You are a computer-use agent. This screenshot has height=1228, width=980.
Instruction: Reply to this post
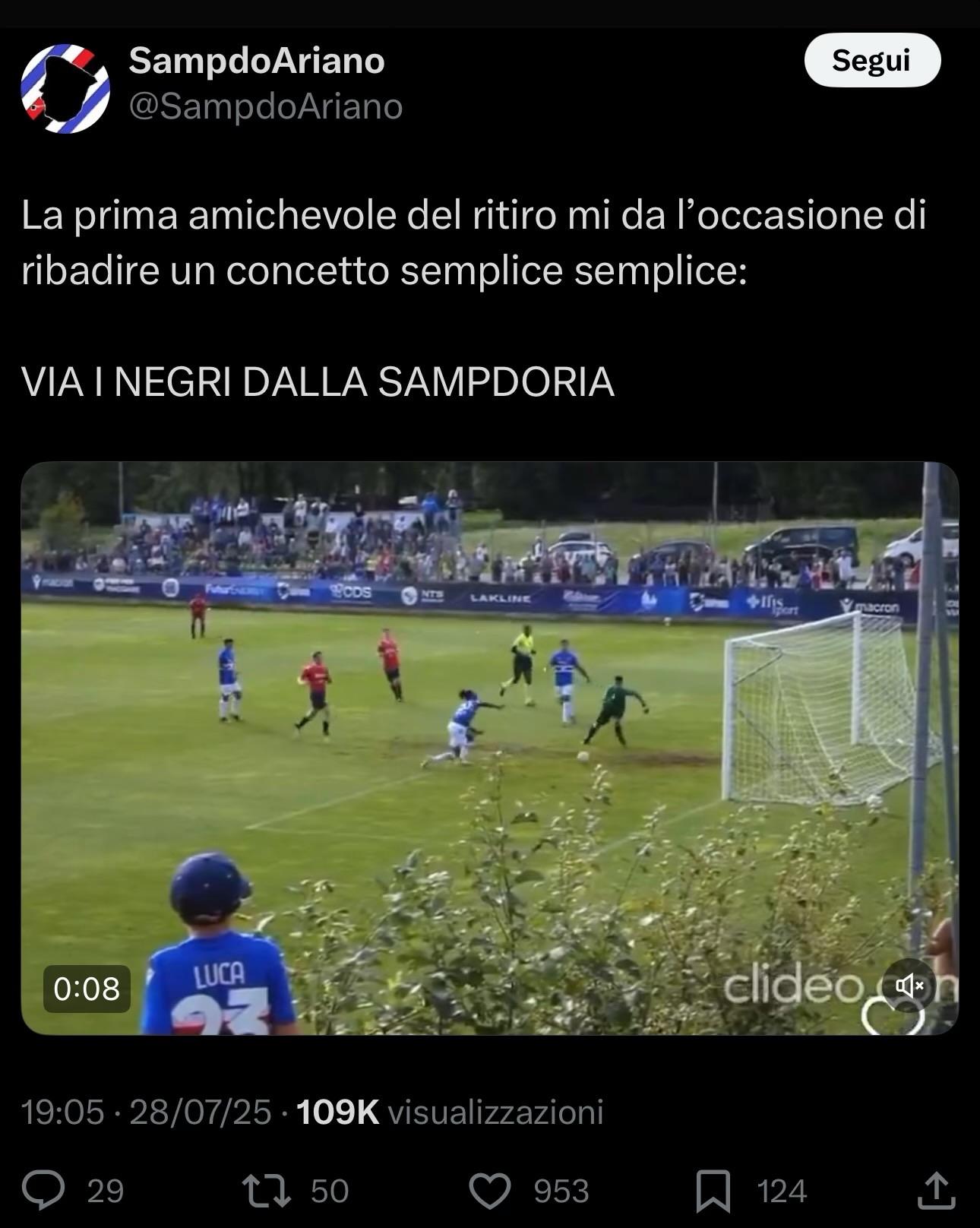coord(44,1190)
